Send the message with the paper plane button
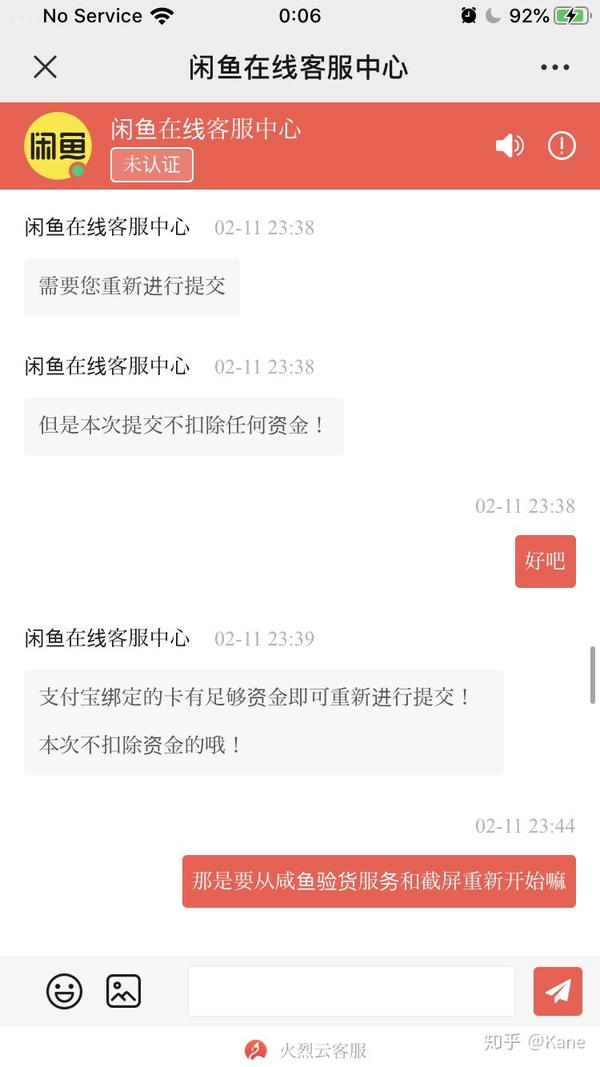 [x=558, y=991]
